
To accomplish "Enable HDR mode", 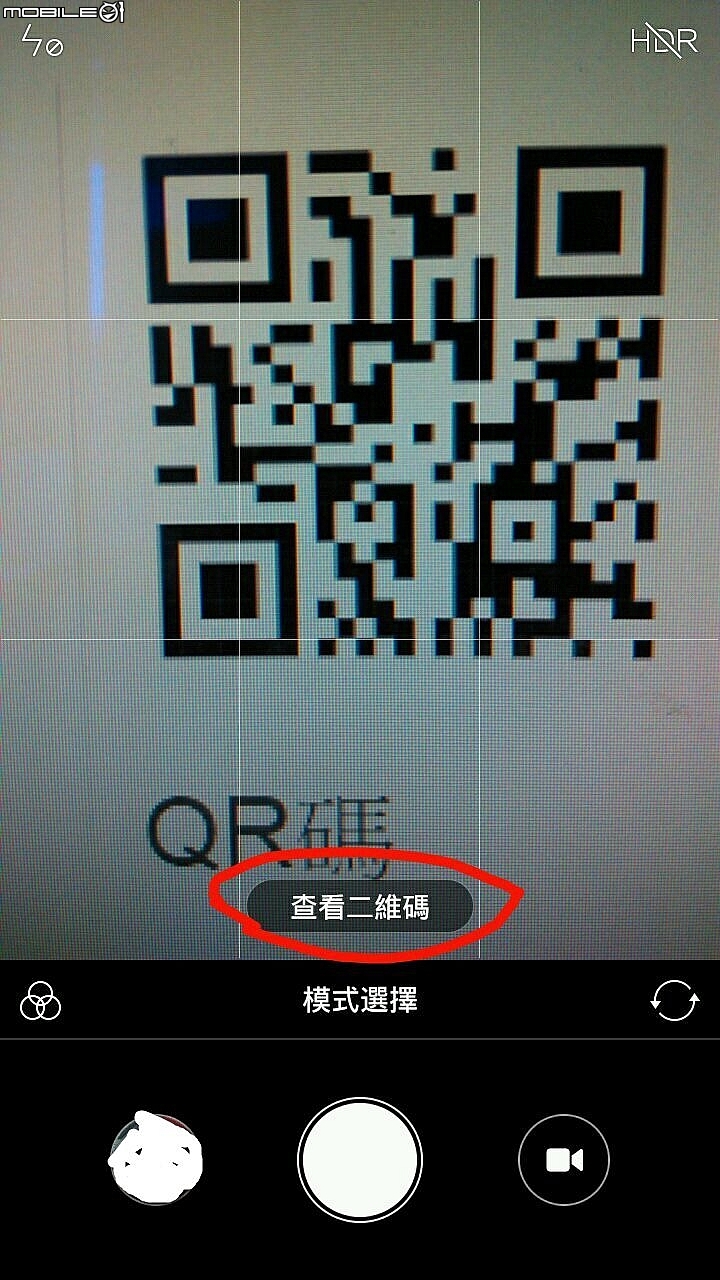I will (663, 40).
